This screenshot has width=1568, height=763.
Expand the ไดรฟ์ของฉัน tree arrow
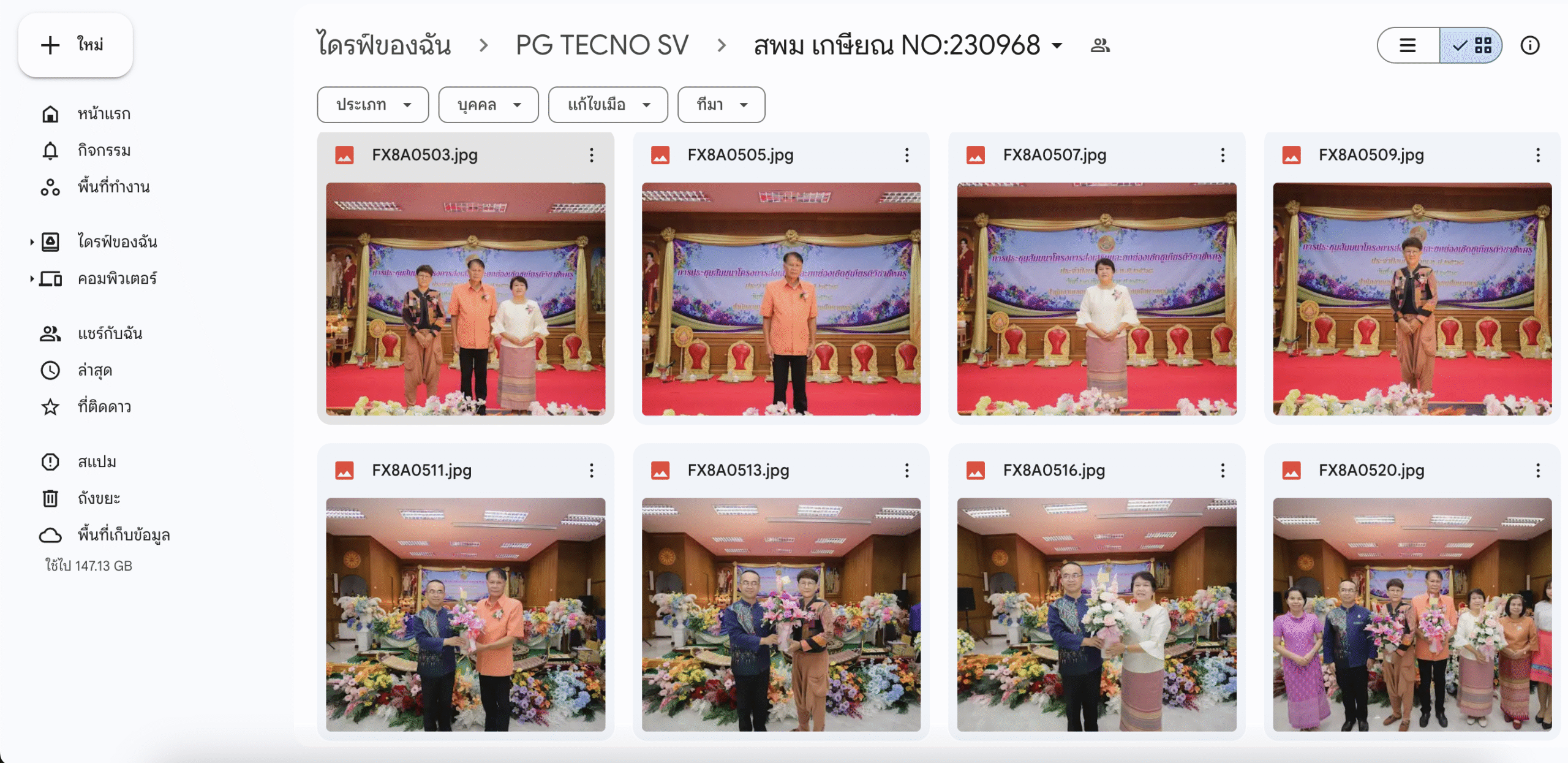tap(31, 242)
